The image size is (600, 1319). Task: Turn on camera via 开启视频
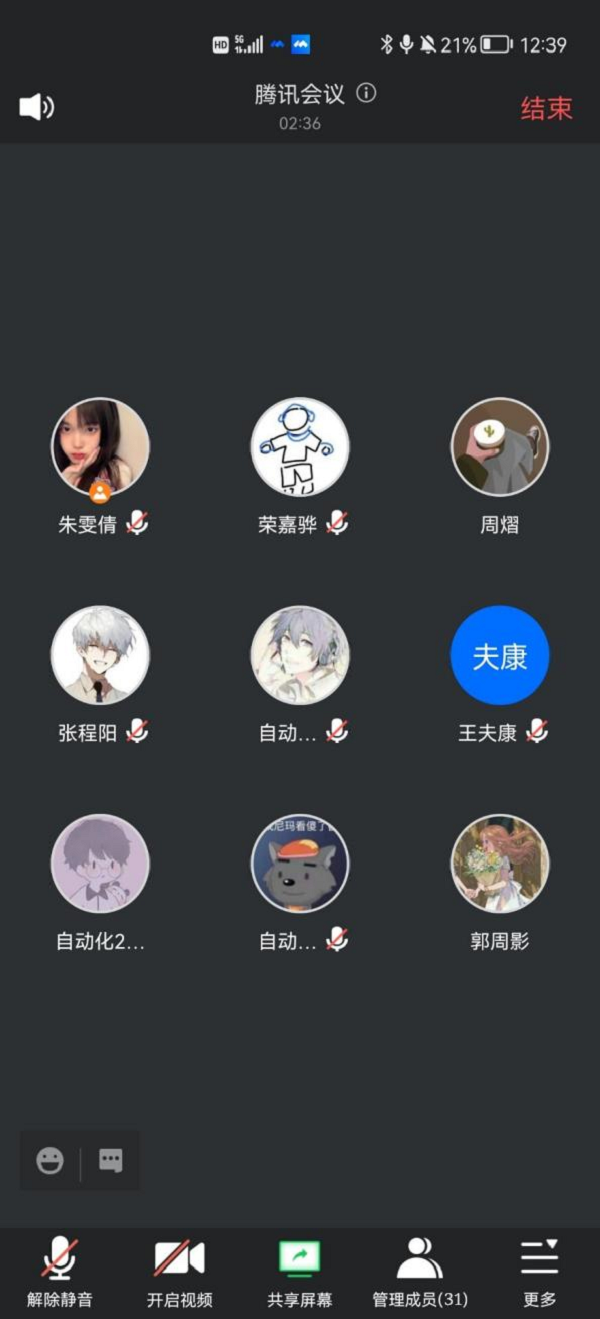point(180,1270)
